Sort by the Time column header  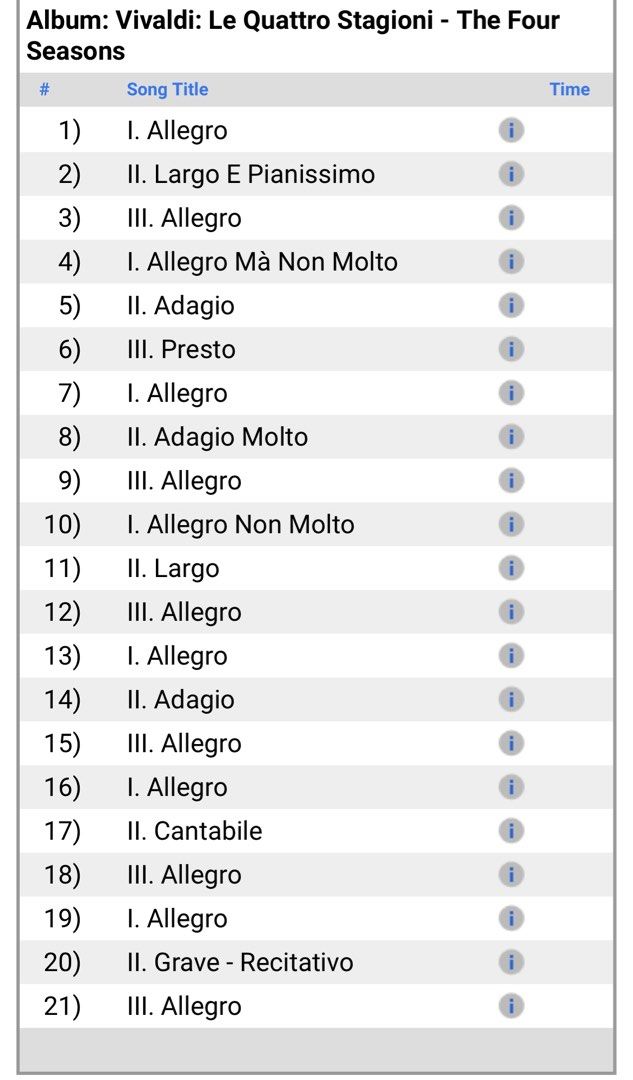point(570,90)
